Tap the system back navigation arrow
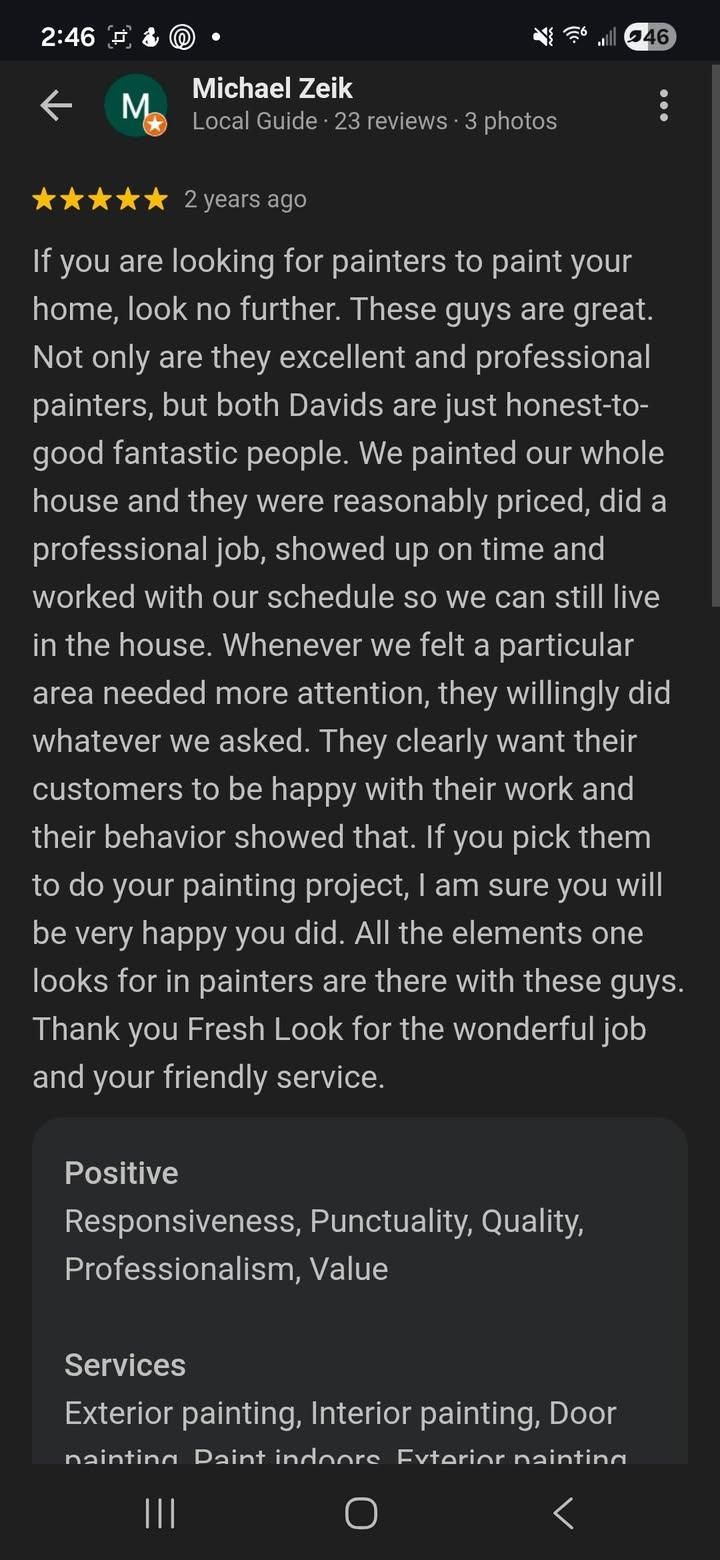 click(562, 1513)
